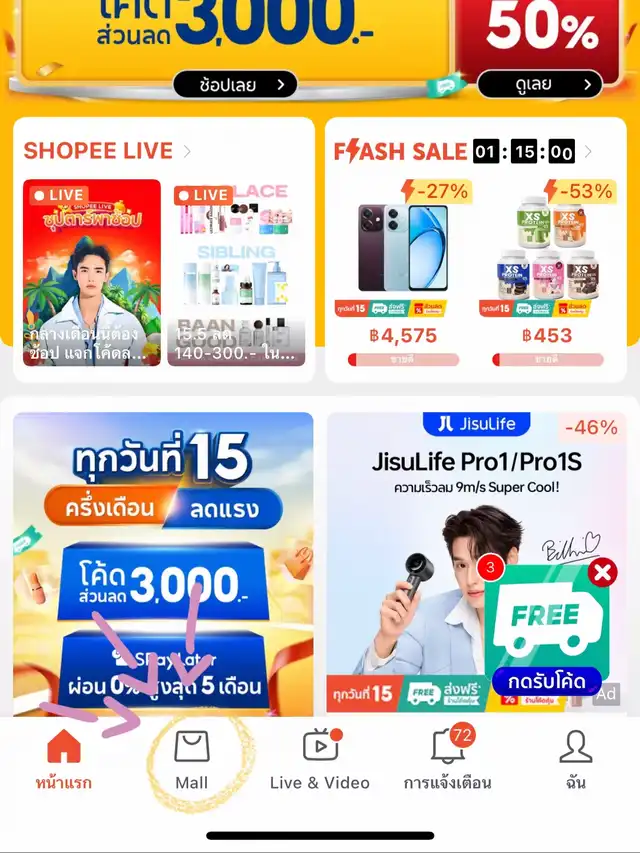The width and height of the screenshot is (640, 853).
Task: Go to the หน้าแรก home tab
Action: point(63,760)
